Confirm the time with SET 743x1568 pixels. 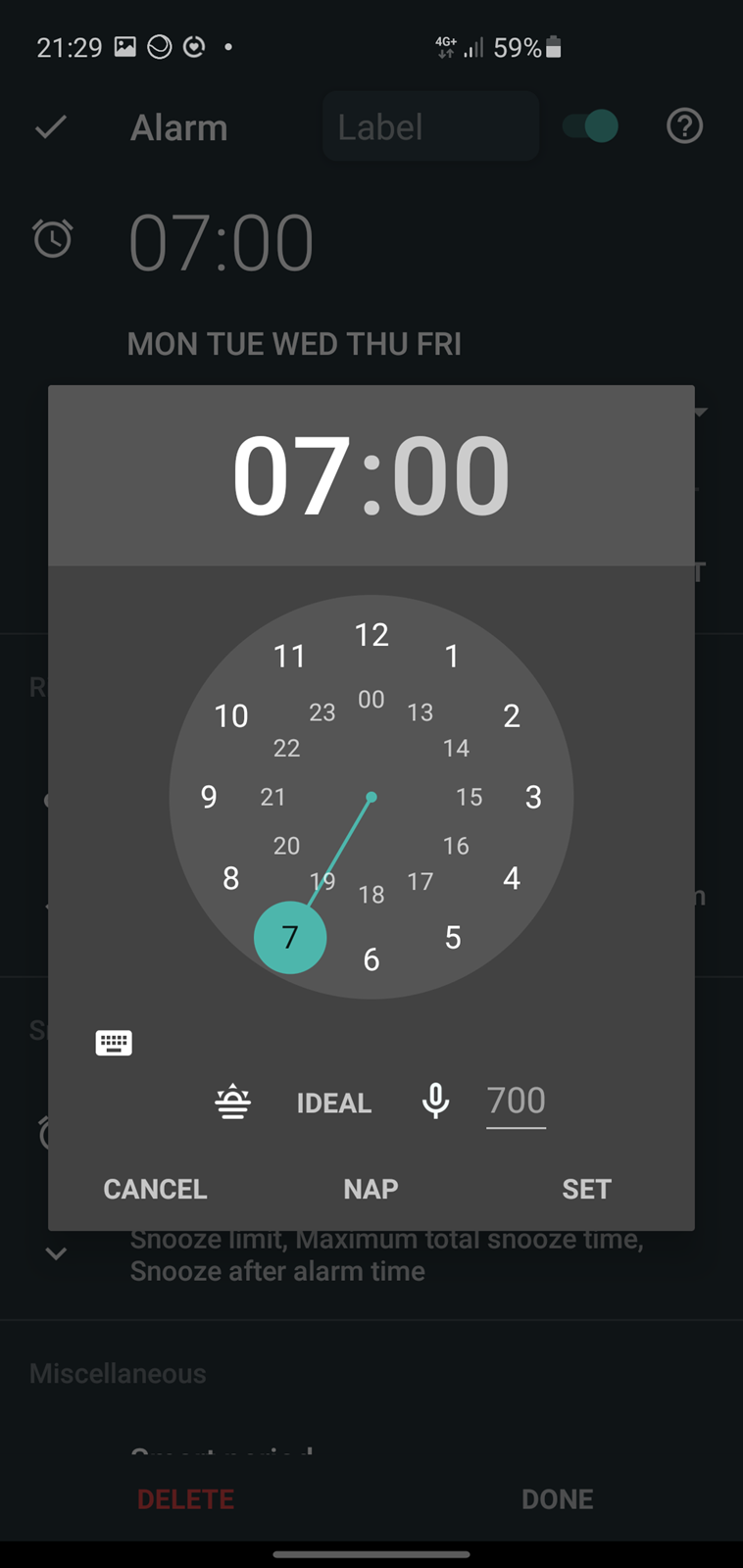pos(586,1189)
